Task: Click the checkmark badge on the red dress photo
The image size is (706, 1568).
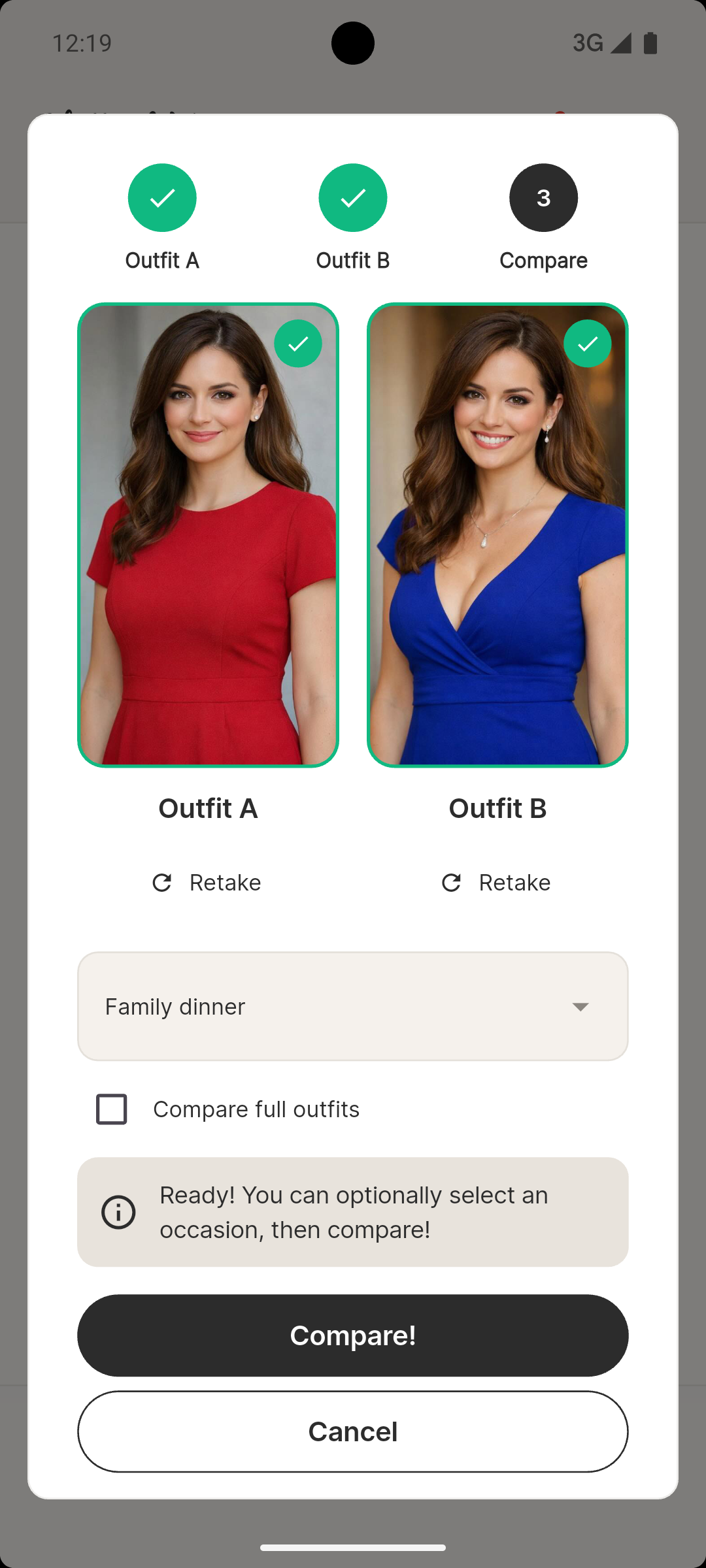Action: point(298,343)
